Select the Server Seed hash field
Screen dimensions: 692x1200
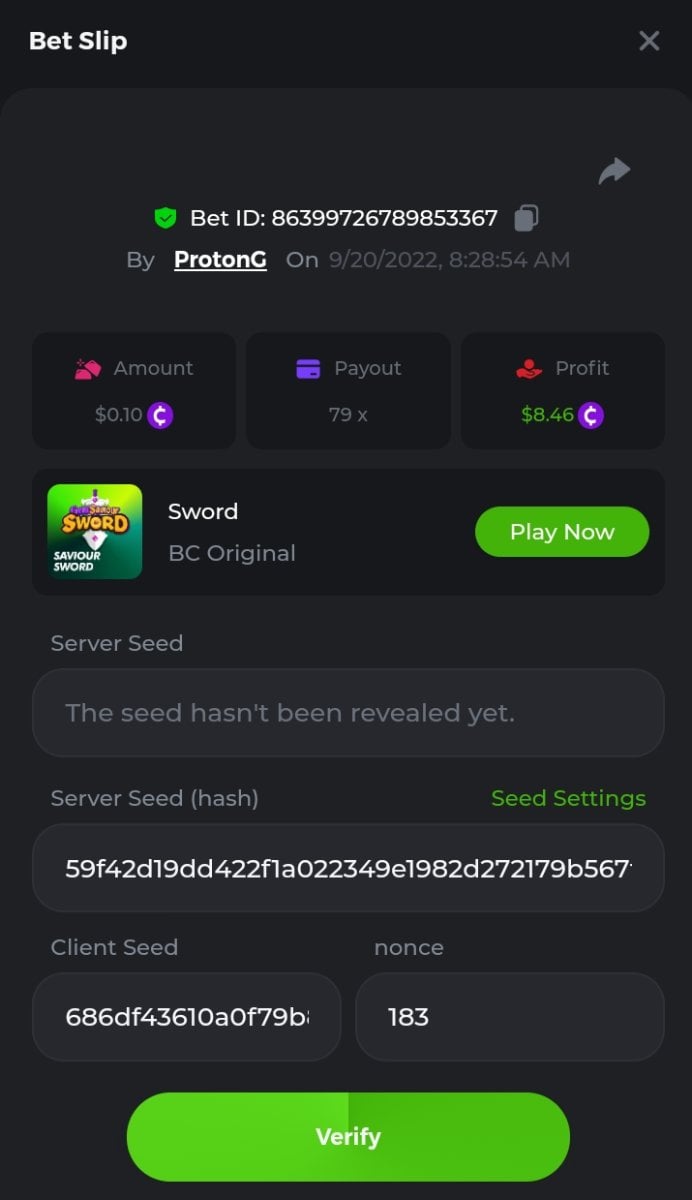coord(348,868)
